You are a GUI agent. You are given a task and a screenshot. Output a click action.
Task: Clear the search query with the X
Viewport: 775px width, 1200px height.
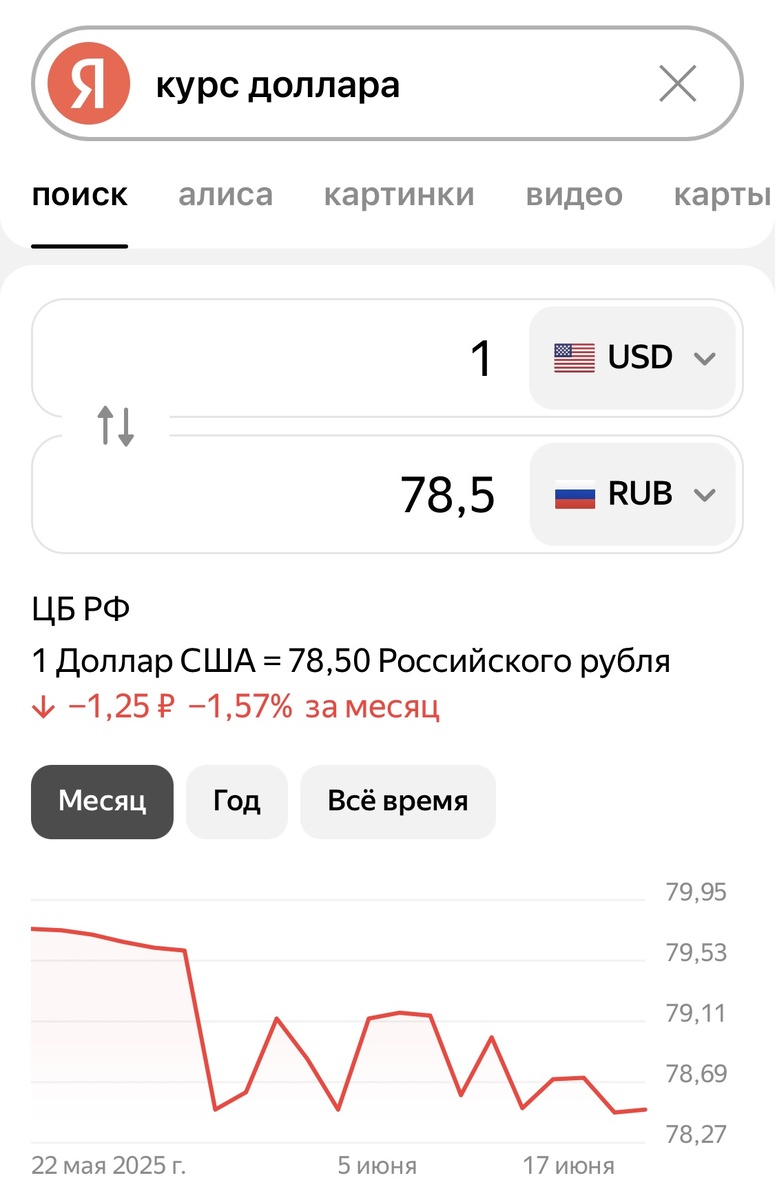(x=677, y=86)
